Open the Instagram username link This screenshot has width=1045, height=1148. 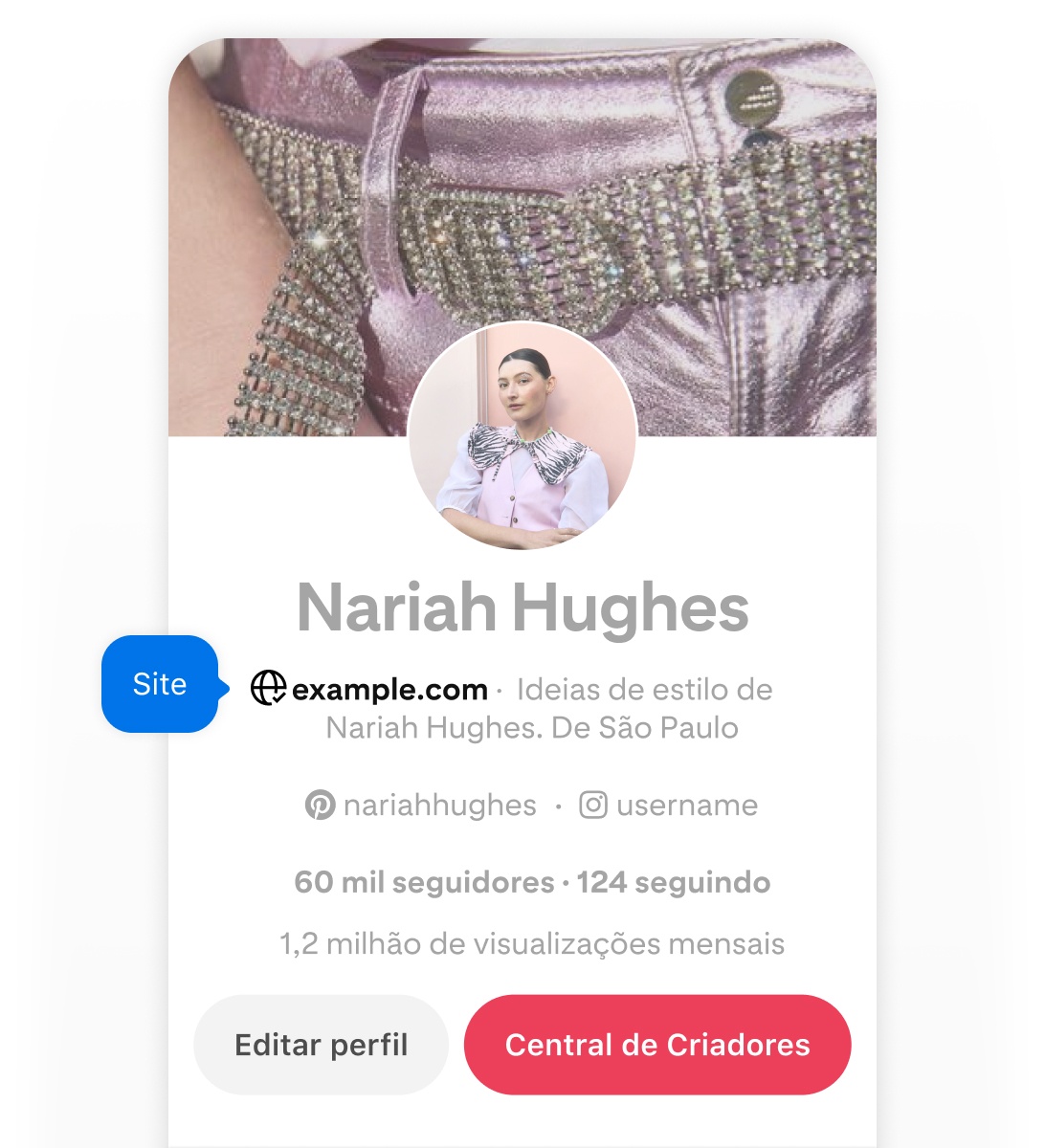tap(685, 805)
